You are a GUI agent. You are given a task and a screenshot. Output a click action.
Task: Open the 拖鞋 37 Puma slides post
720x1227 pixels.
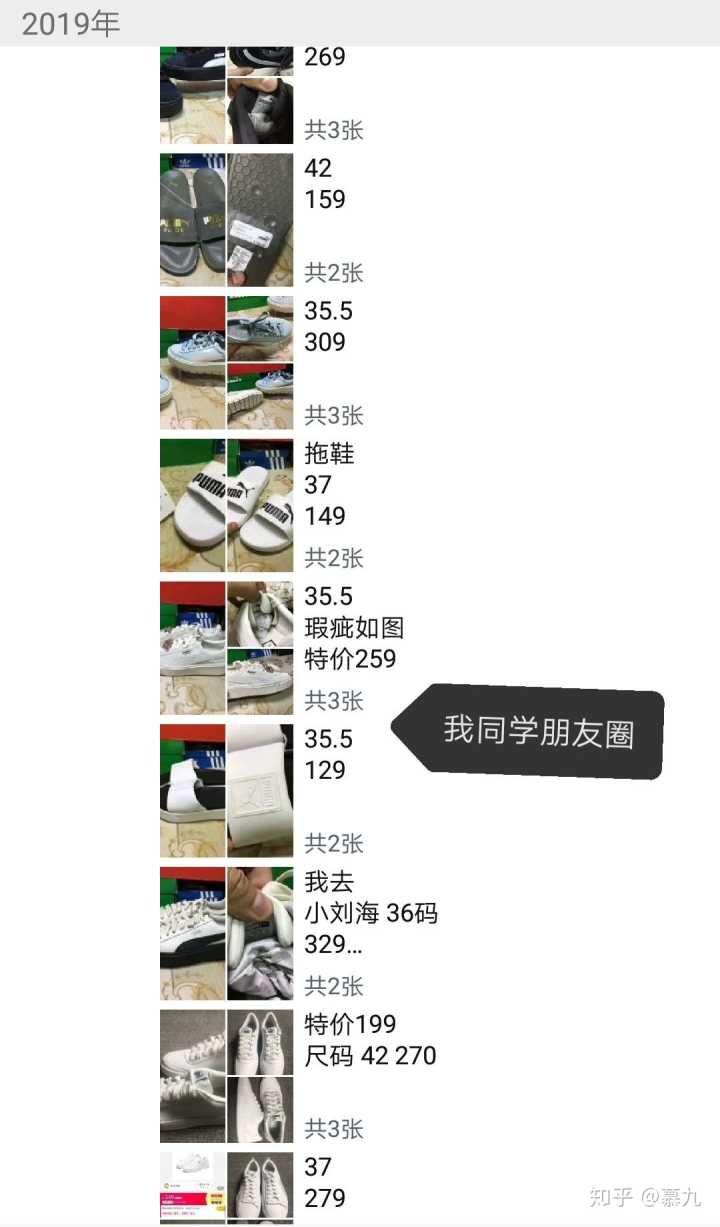pyautogui.click(x=328, y=485)
